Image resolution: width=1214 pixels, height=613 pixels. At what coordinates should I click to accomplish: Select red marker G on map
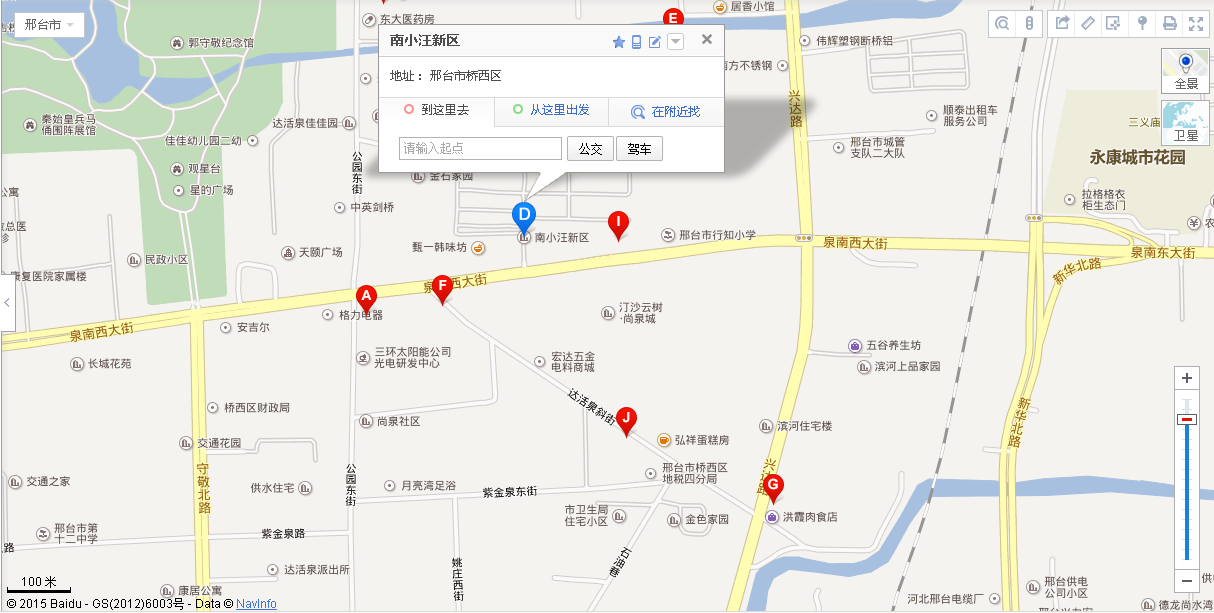[x=772, y=486]
